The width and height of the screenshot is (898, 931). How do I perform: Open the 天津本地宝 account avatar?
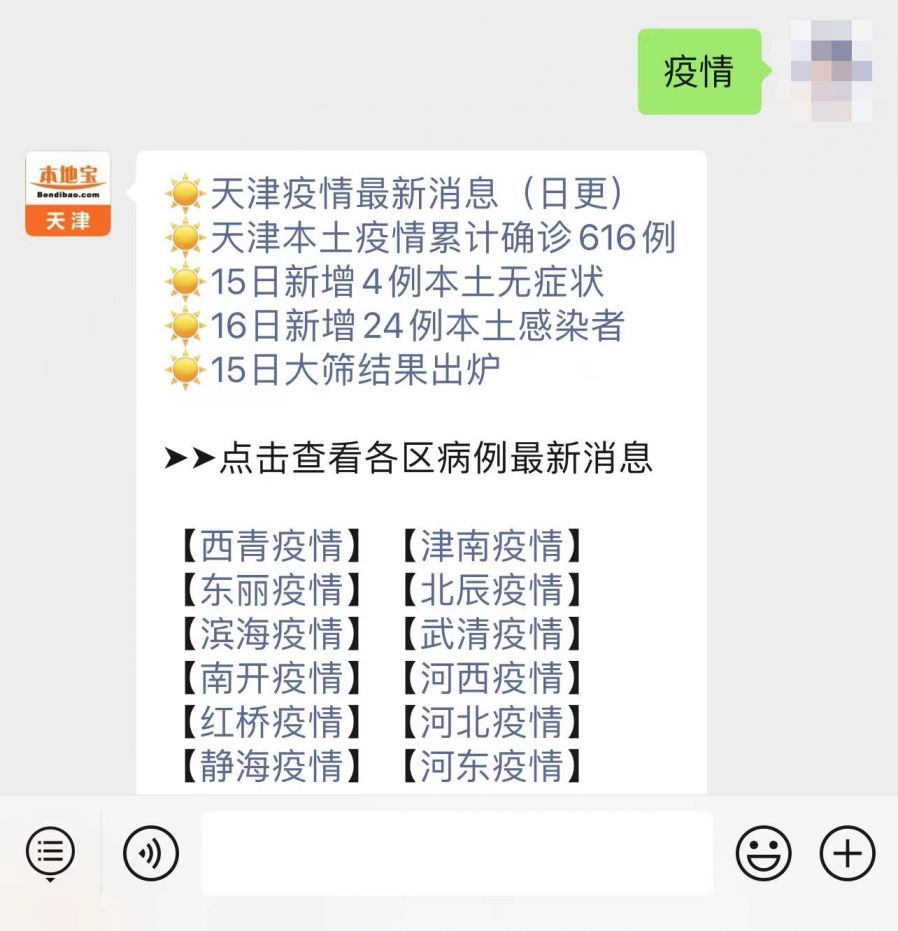click(68, 194)
